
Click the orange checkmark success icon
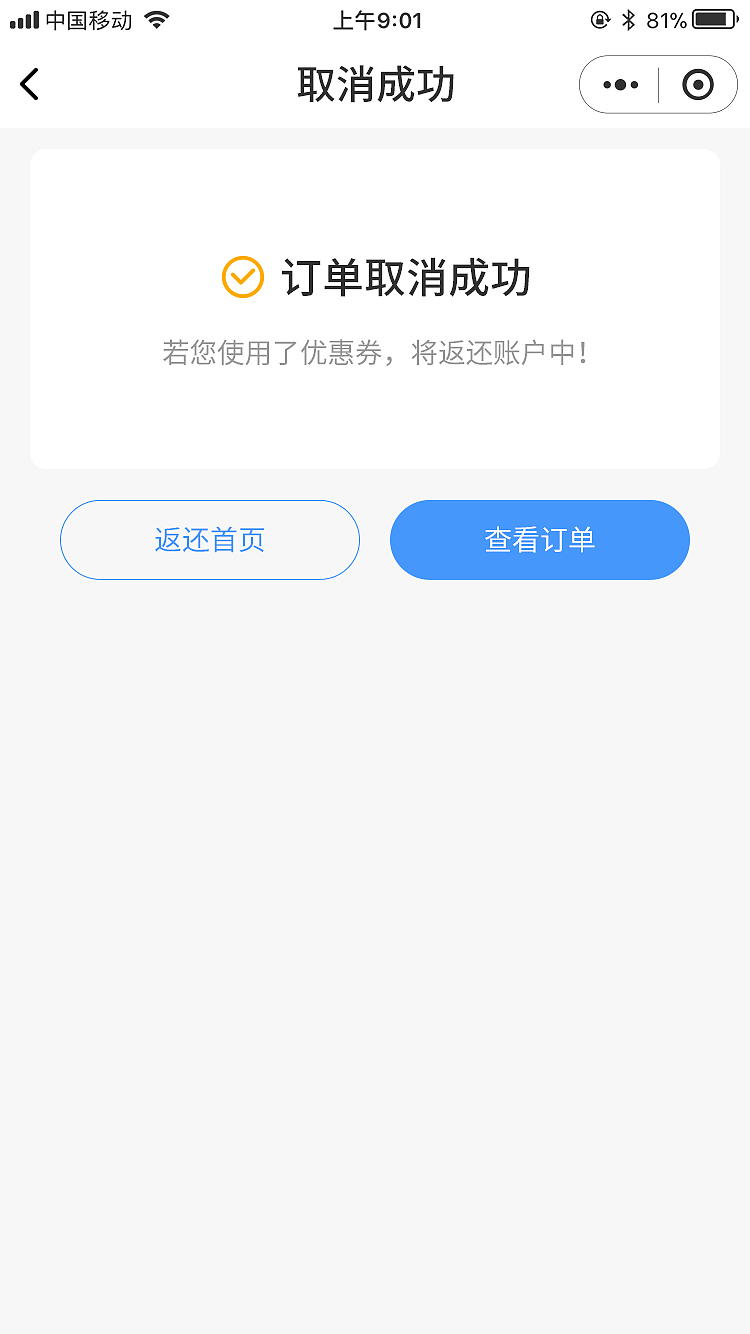[241, 277]
